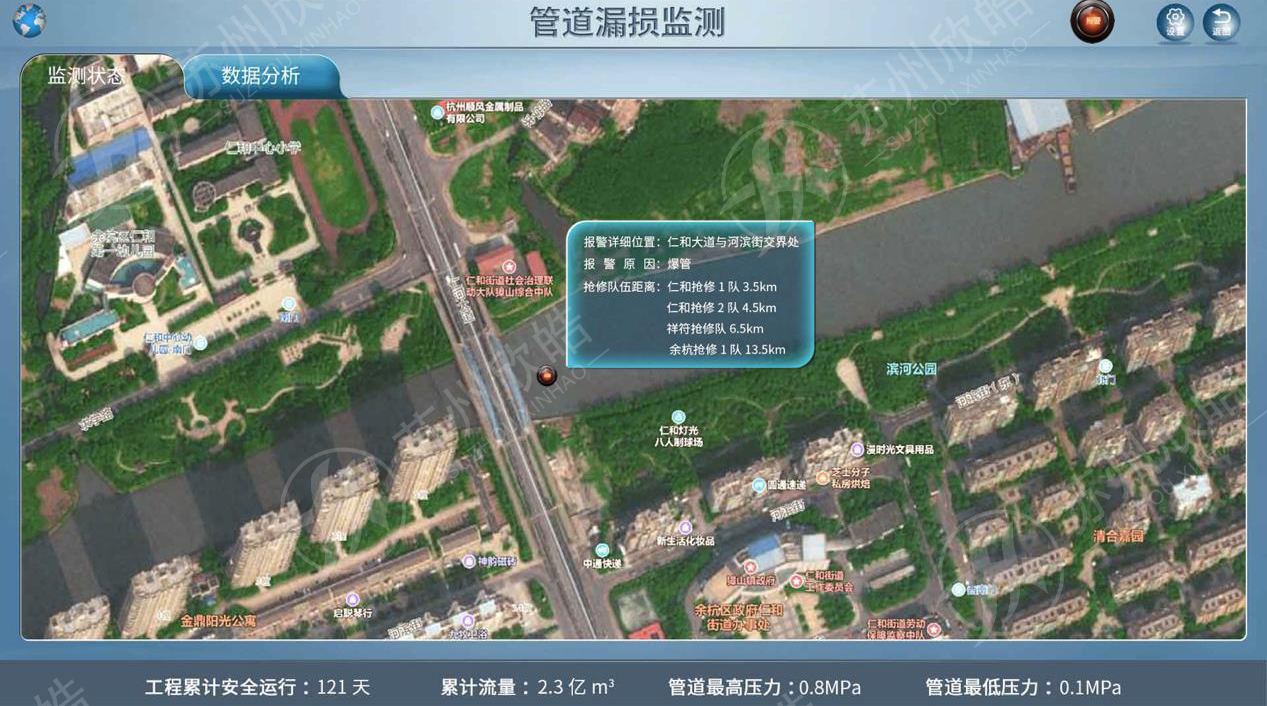Tap the return arrow button
Screen dimensions: 1267x706
coord(1221,22)
